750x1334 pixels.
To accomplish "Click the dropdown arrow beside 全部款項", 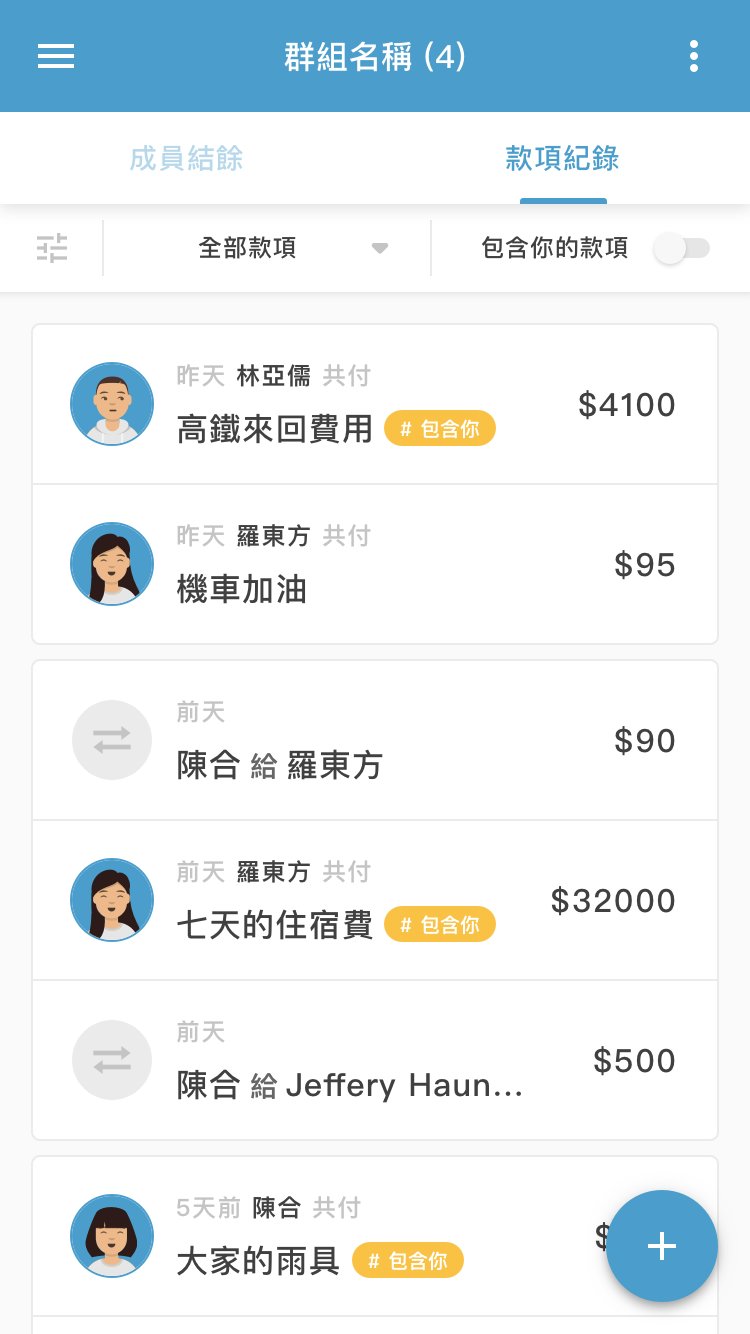I will pyautogui.click(x=380, y=247).
